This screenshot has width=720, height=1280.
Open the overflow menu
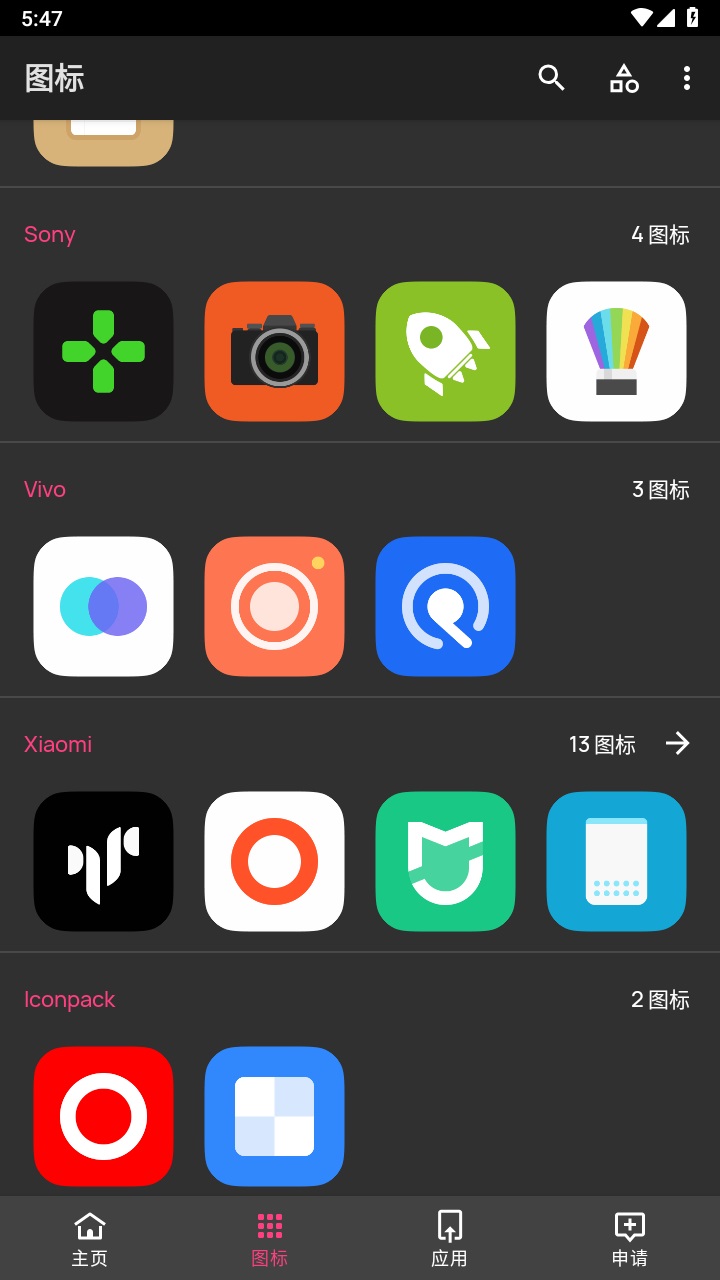click(686, 78)
